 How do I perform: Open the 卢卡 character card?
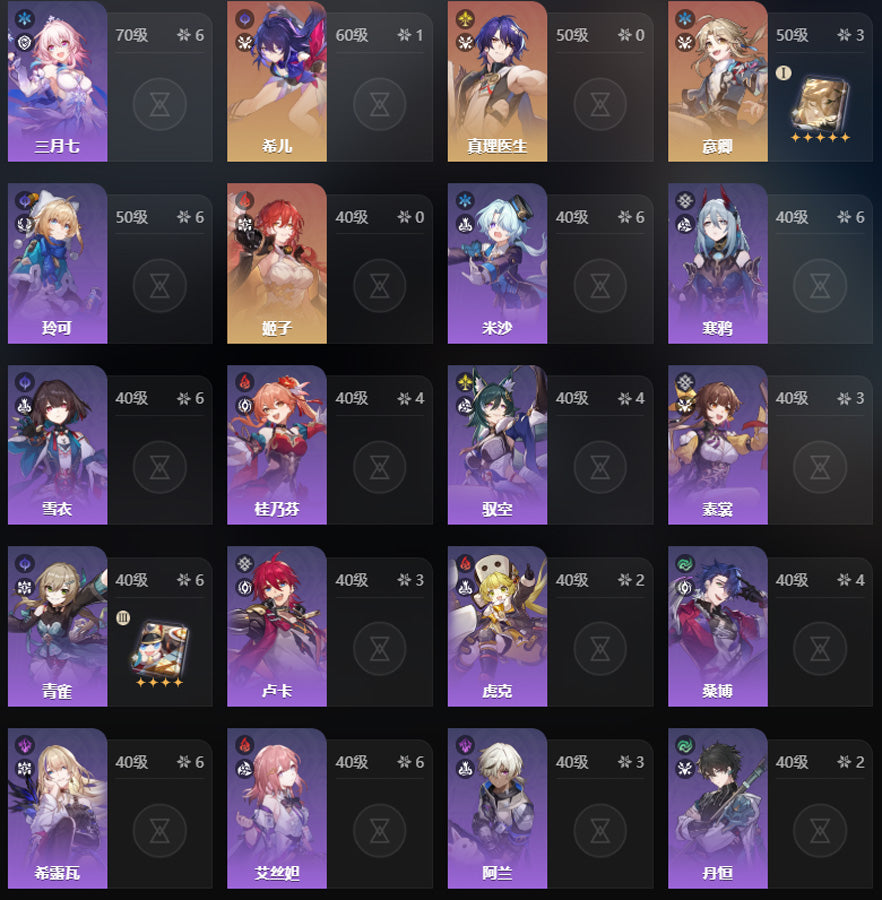click(276, 626)
